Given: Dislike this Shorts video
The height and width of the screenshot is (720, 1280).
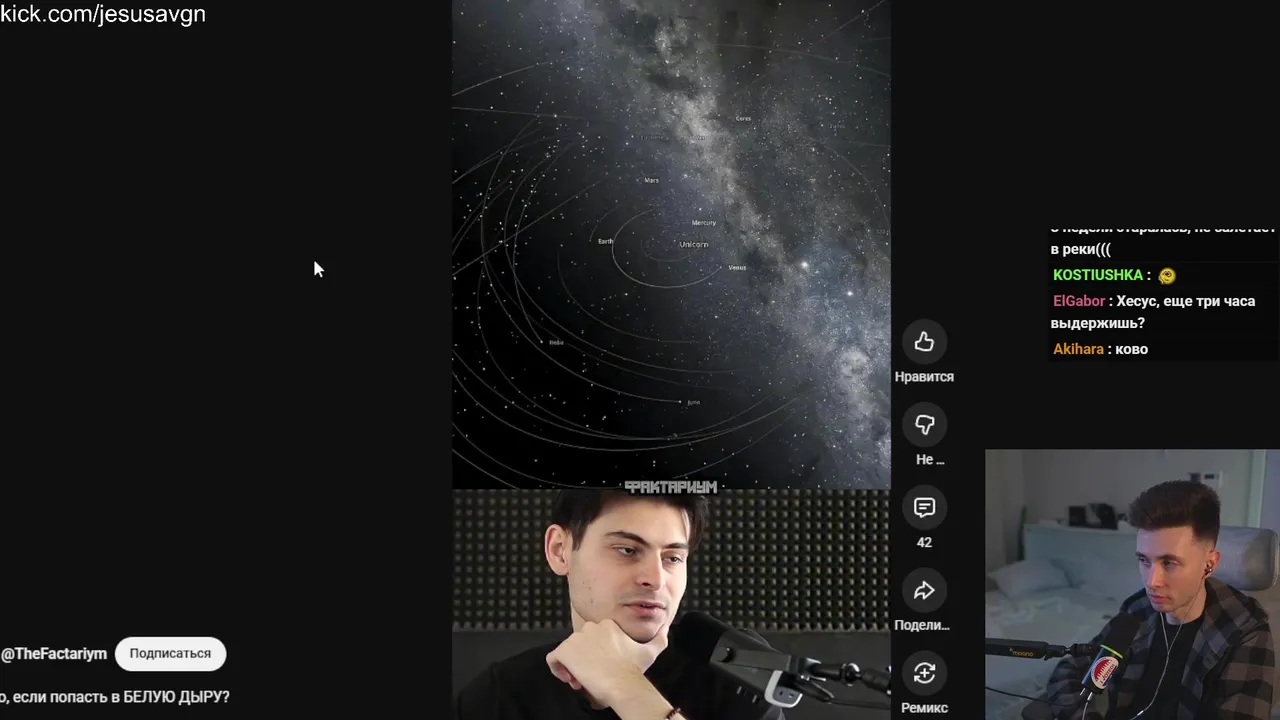Looking at the screenshot, I should coord(924,426).
